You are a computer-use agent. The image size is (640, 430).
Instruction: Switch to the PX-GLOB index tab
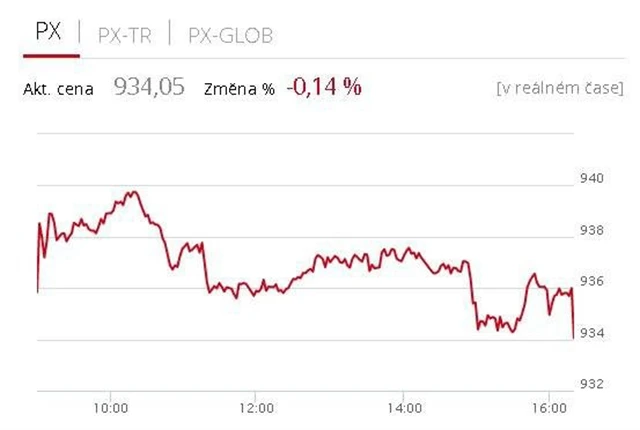pos(229,35)
